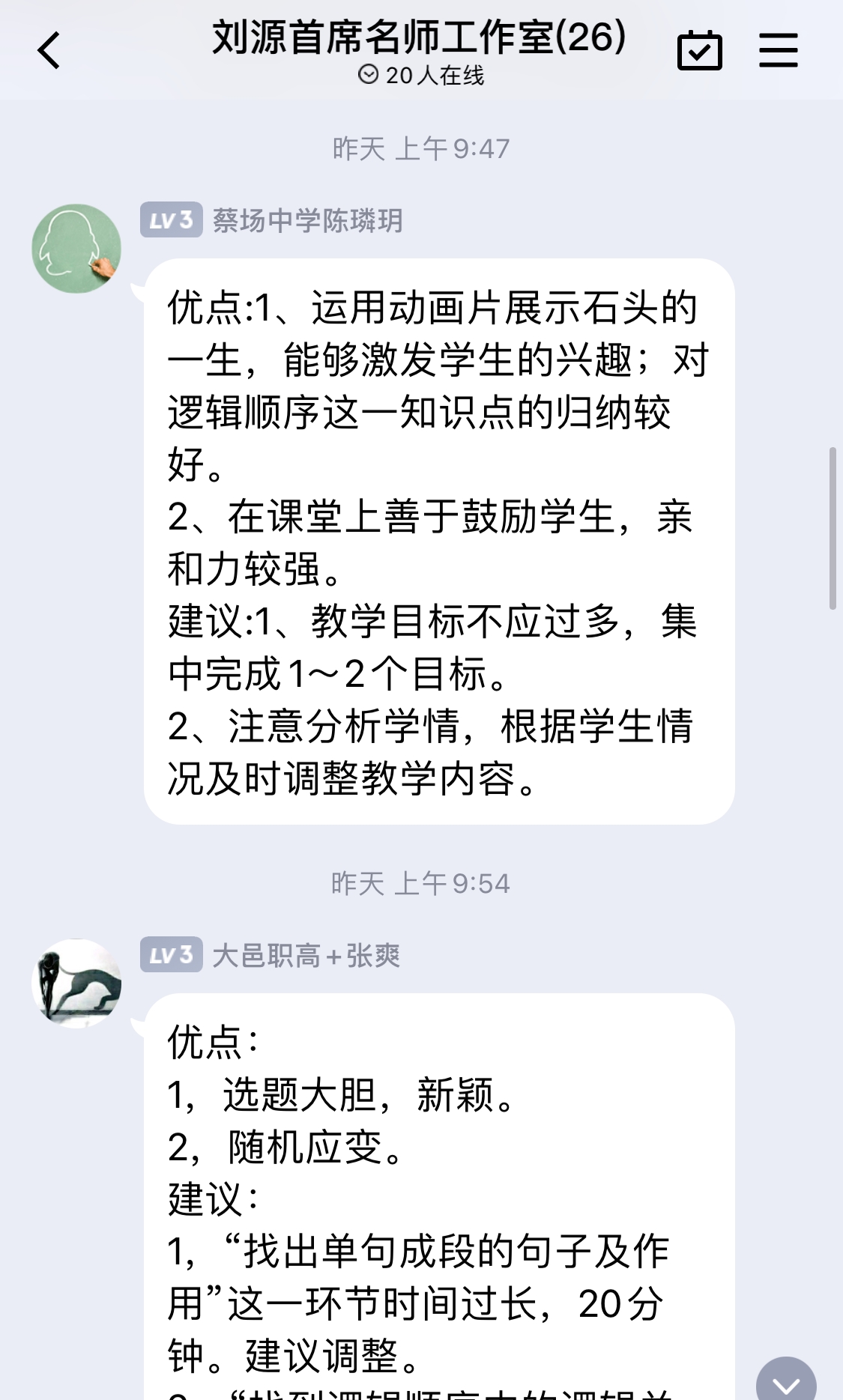Go back from the group chat

(x=49, y=51)
